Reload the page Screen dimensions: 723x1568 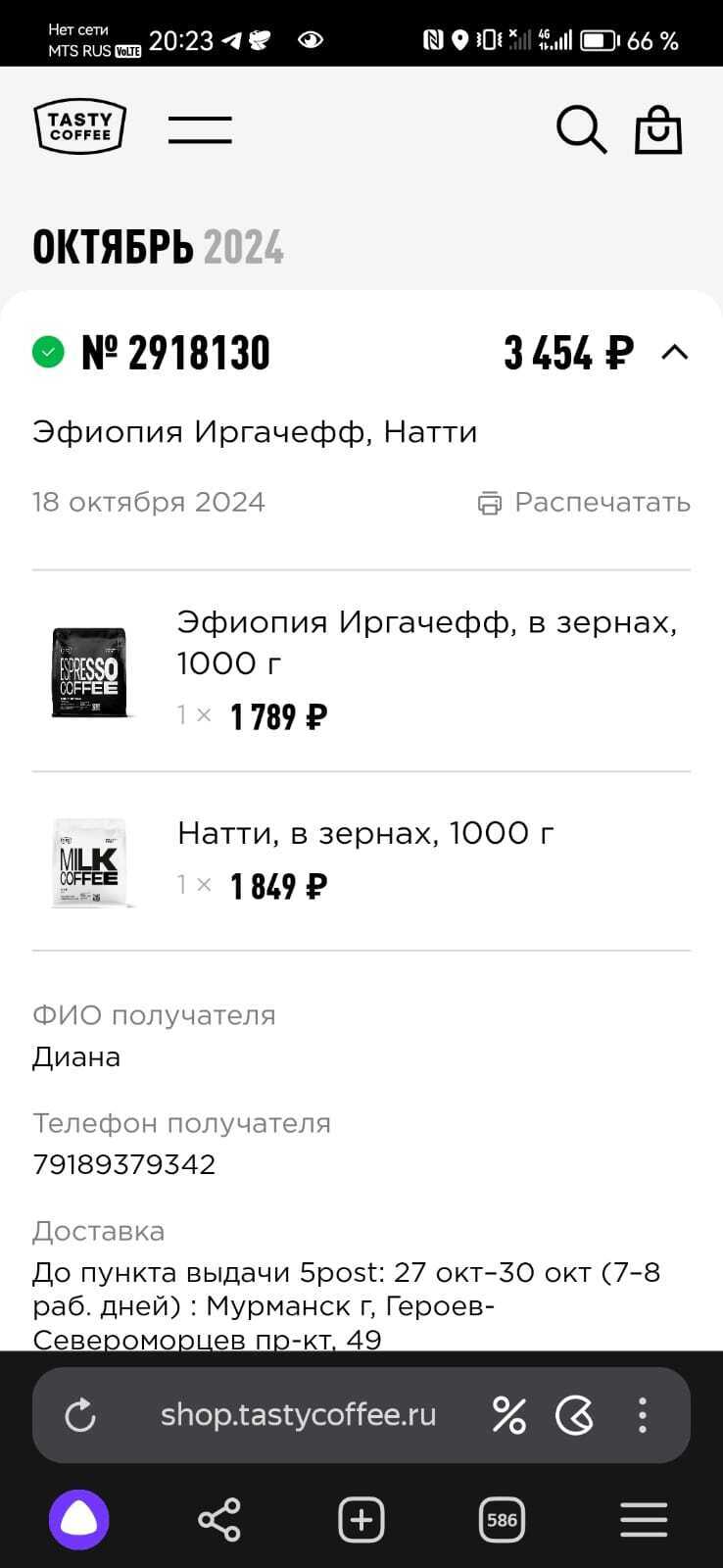pyautogui.click(x=80, y=1415)
